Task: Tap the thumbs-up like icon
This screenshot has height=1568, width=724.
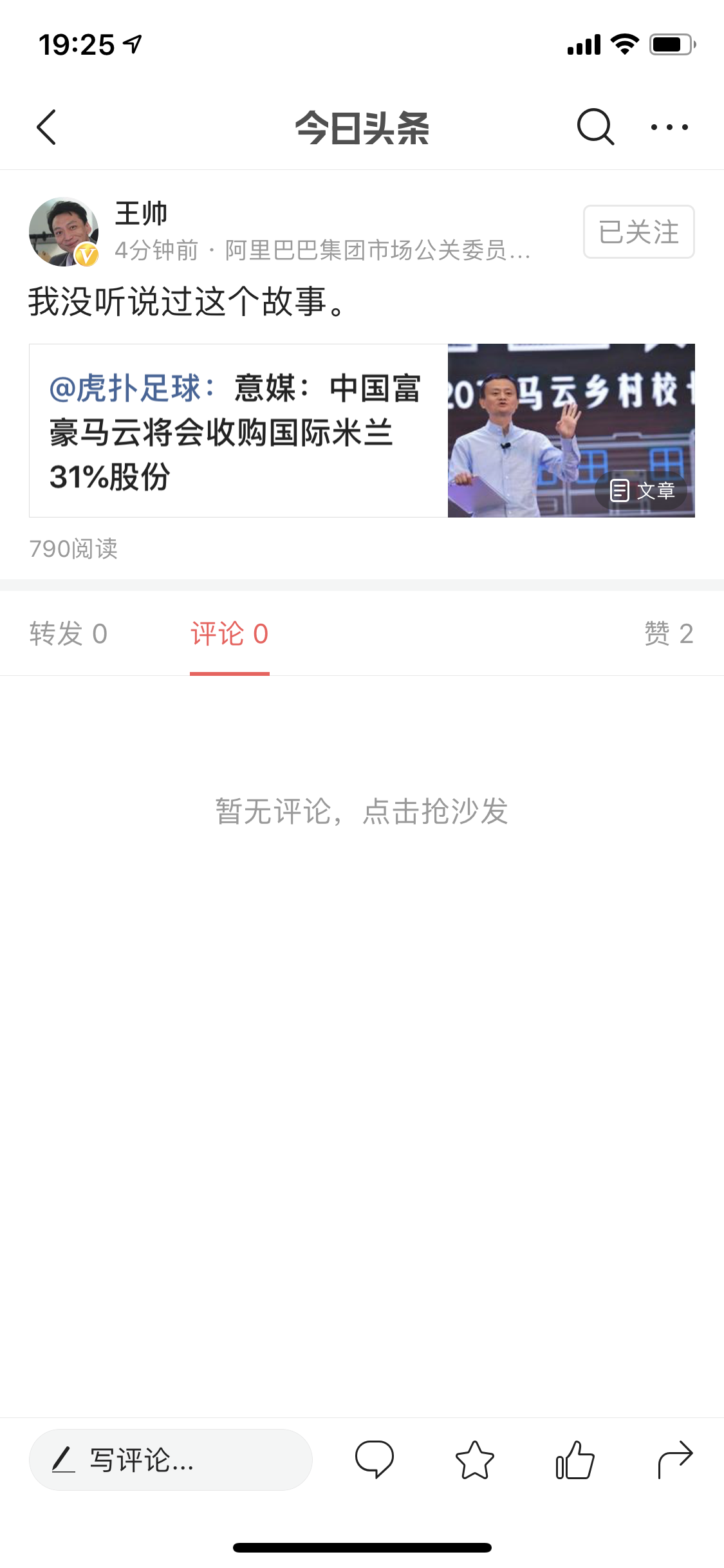Action: tap(573, 1460)
